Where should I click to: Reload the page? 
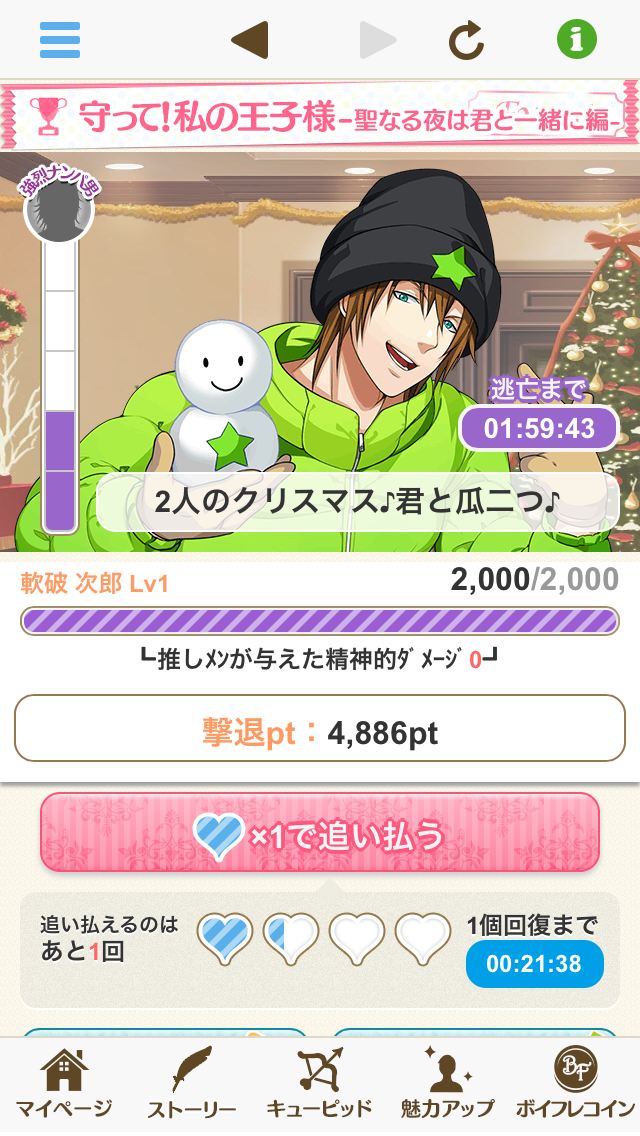(466, 40)
